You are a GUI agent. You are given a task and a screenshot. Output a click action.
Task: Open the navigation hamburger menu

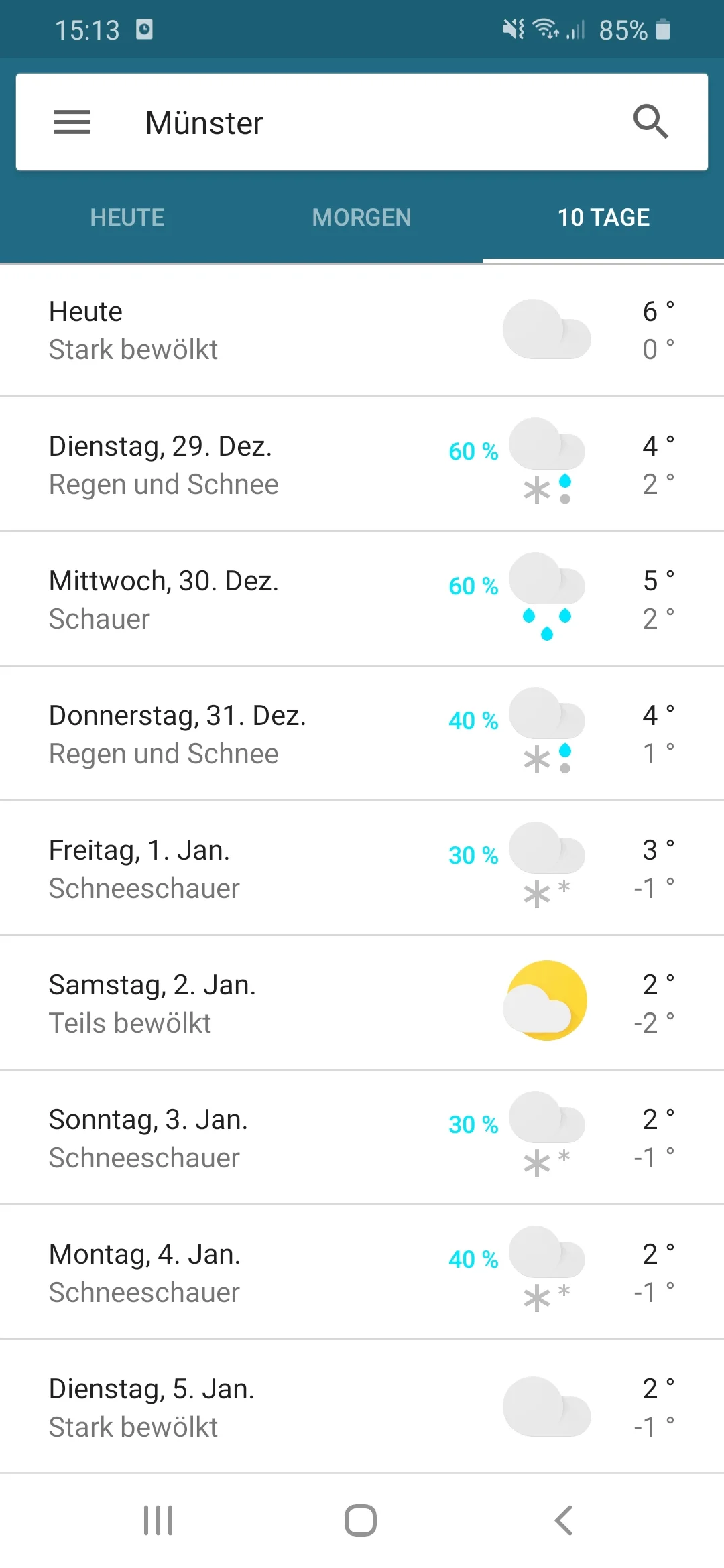(72, 122)
